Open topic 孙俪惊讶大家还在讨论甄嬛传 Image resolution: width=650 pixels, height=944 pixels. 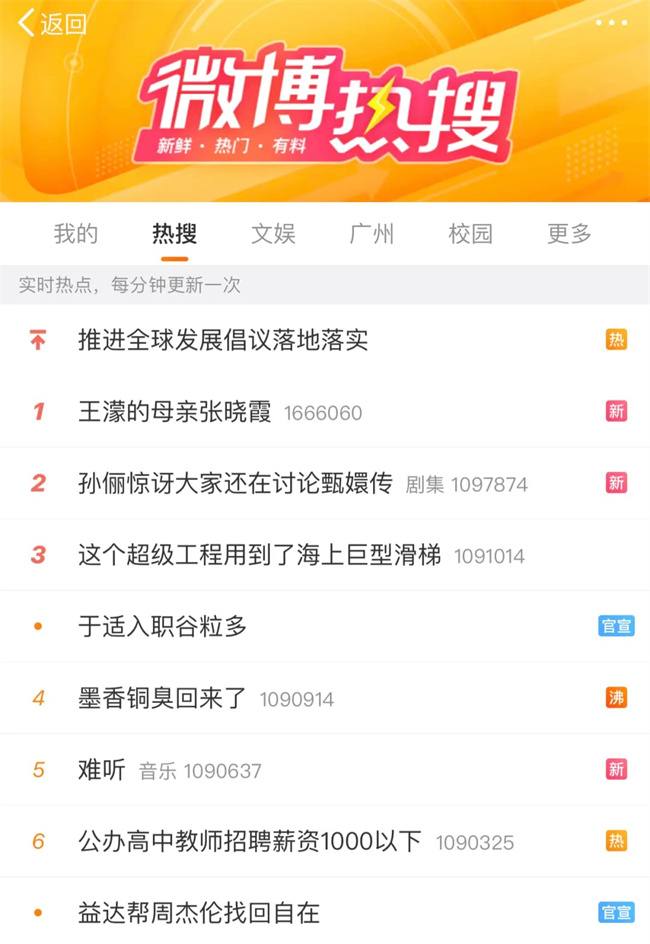(235, 484)
